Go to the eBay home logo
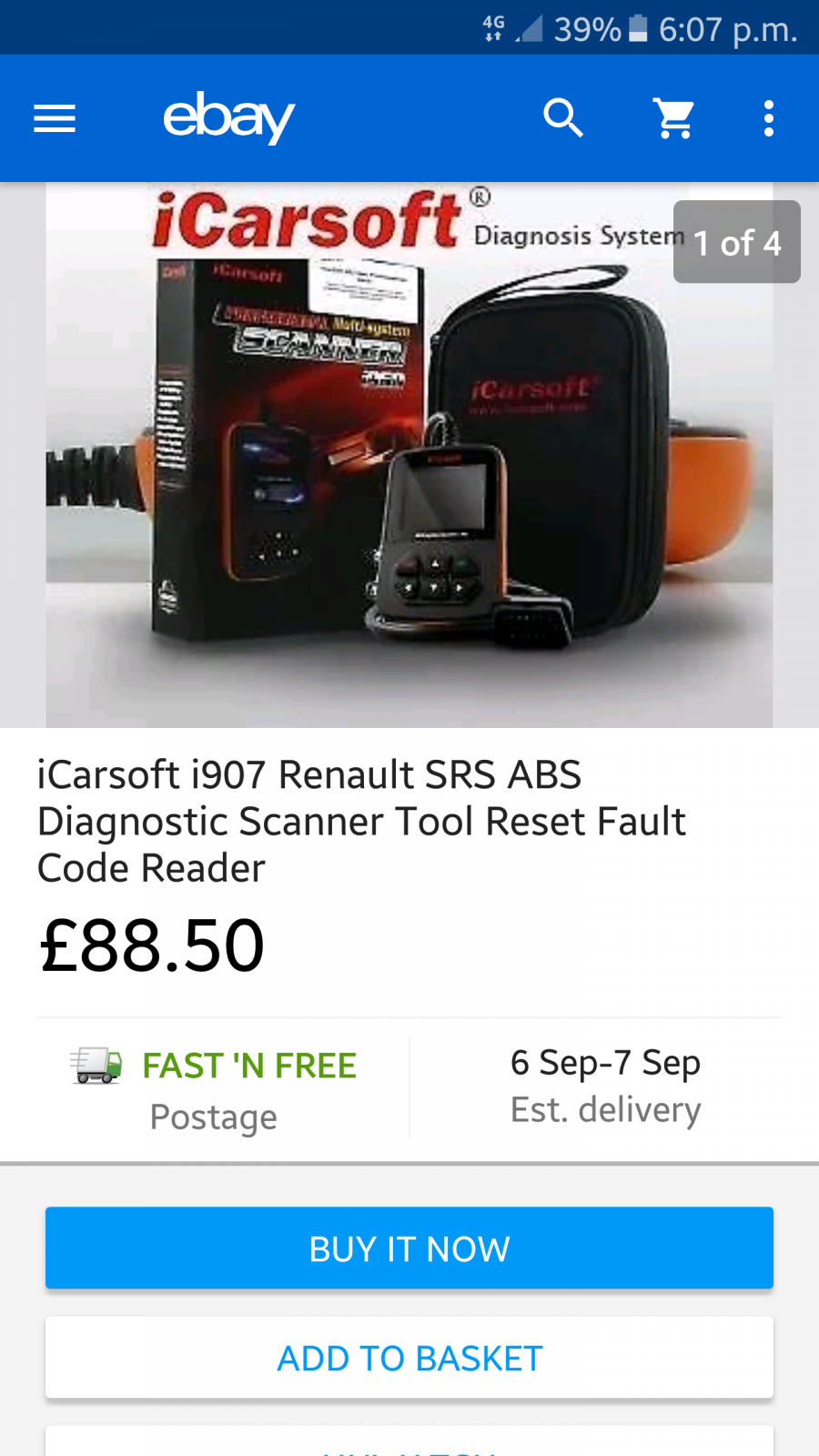819x1456 pixels. 228,117
